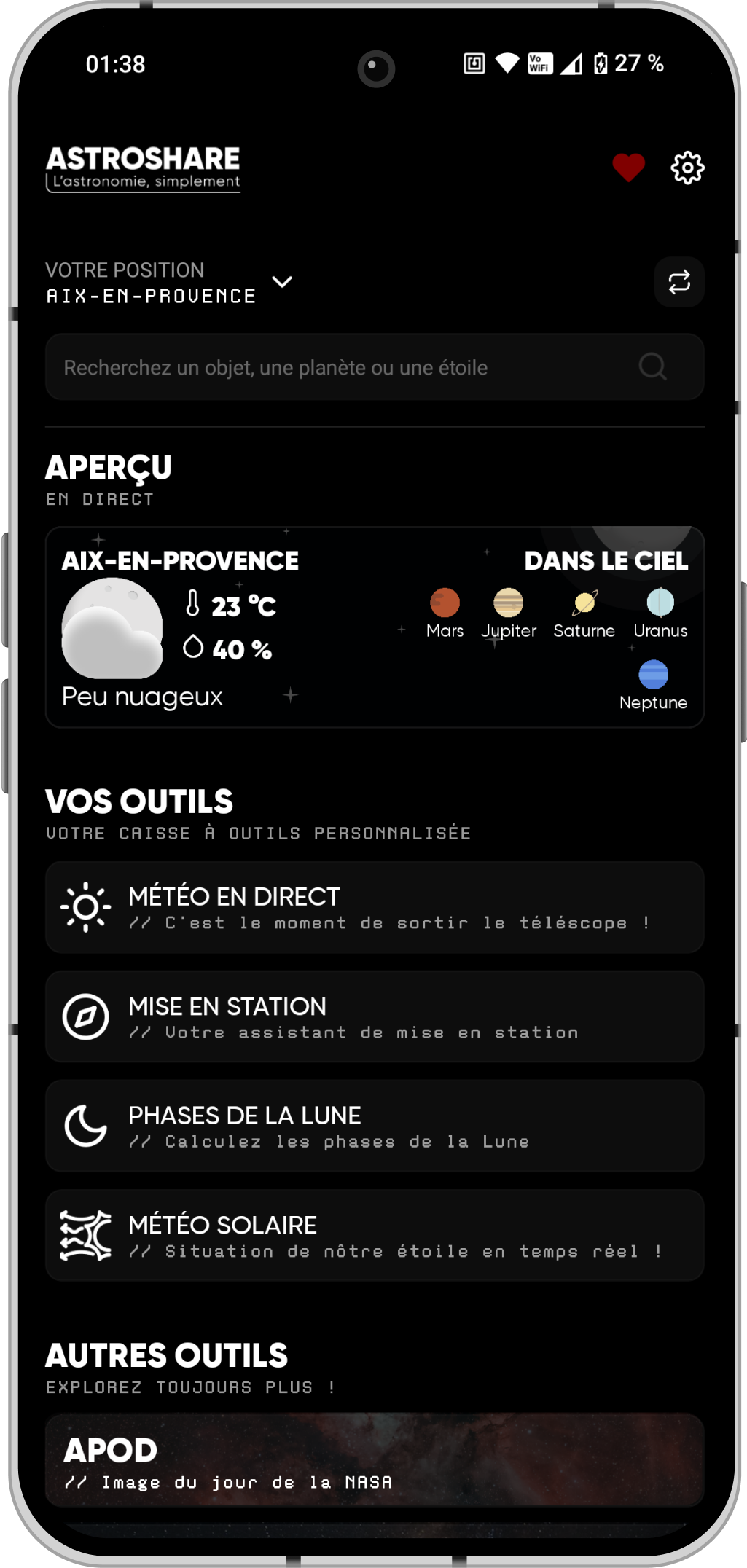Open Météo en direct tool

[x=375, y=907]
